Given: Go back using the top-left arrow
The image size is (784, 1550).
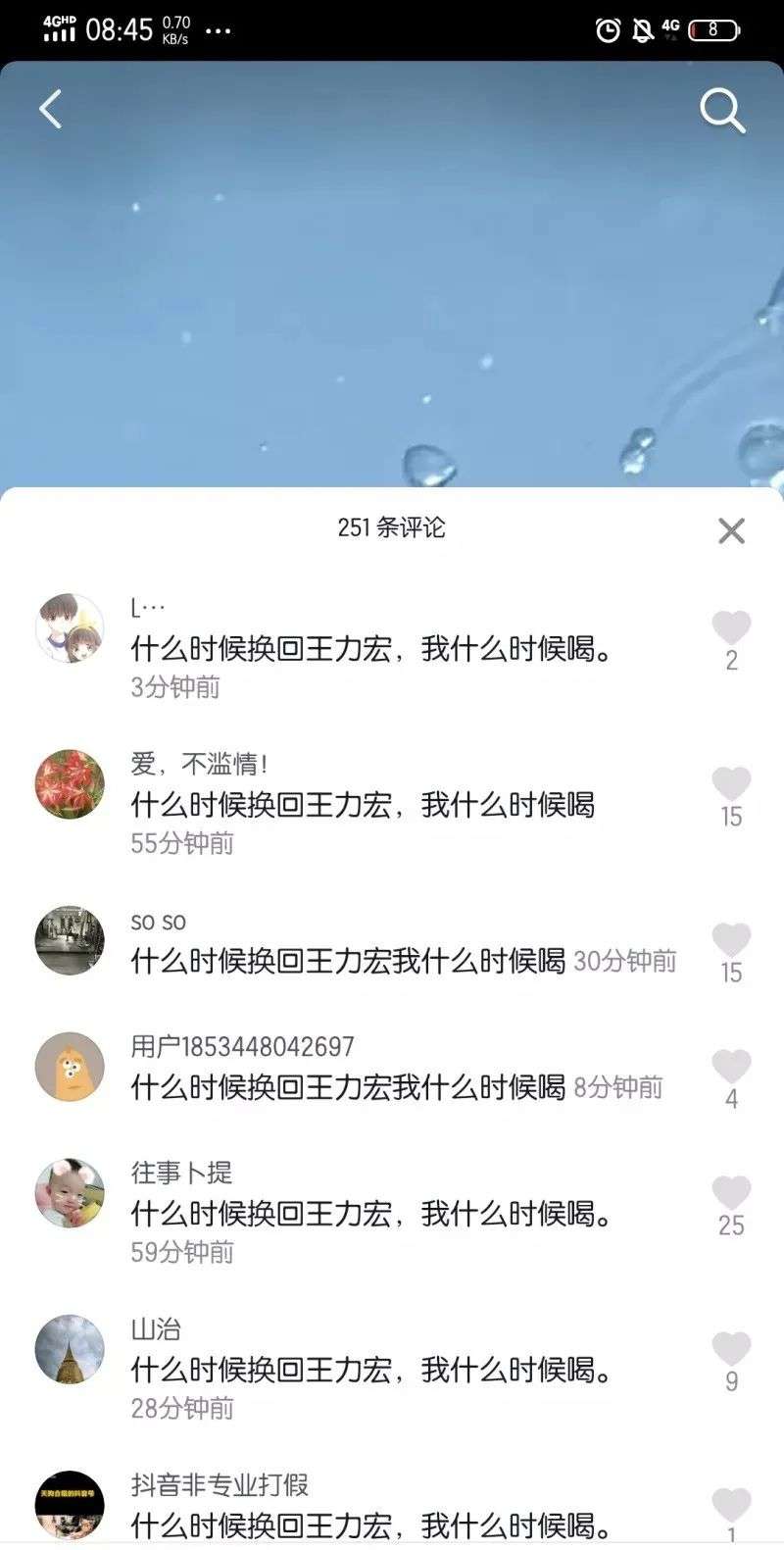Looking at the screenshot, I should [x=51, y=109].
